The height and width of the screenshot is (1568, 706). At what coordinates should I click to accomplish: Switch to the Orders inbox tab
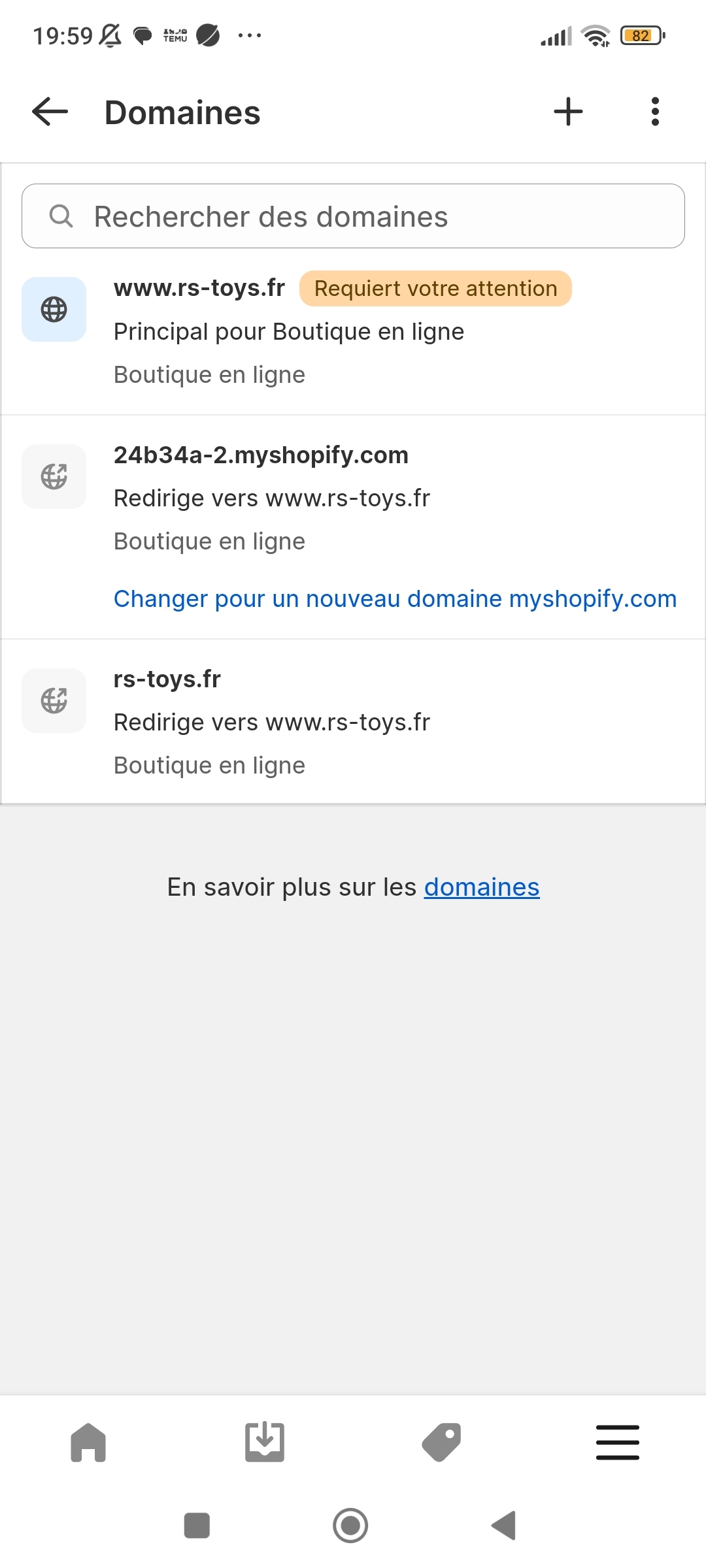[265, 1442]
